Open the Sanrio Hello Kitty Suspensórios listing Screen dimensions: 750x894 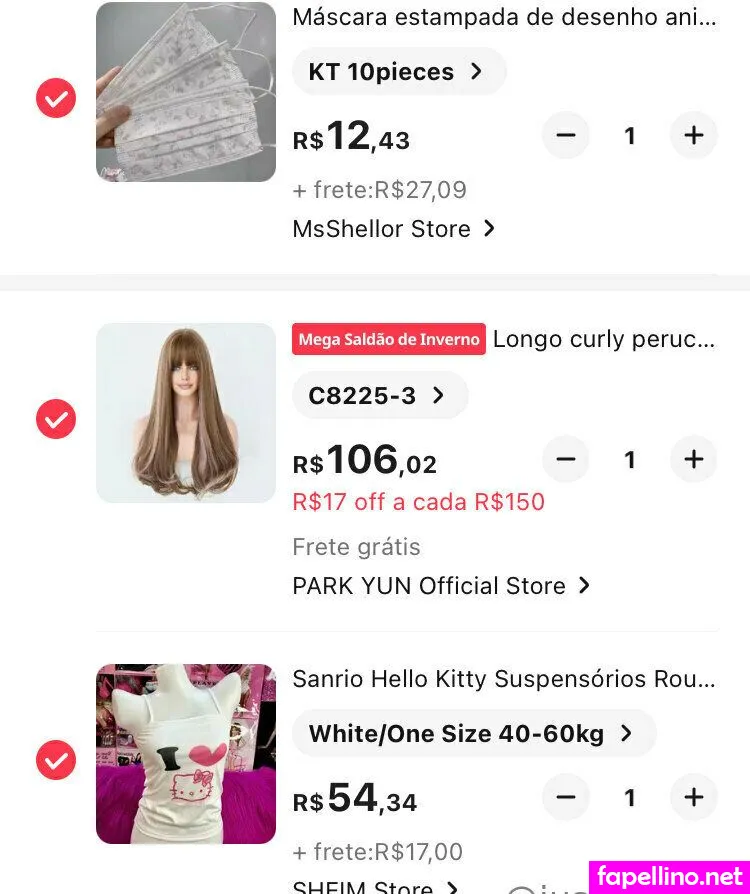[x=504, y=680]
